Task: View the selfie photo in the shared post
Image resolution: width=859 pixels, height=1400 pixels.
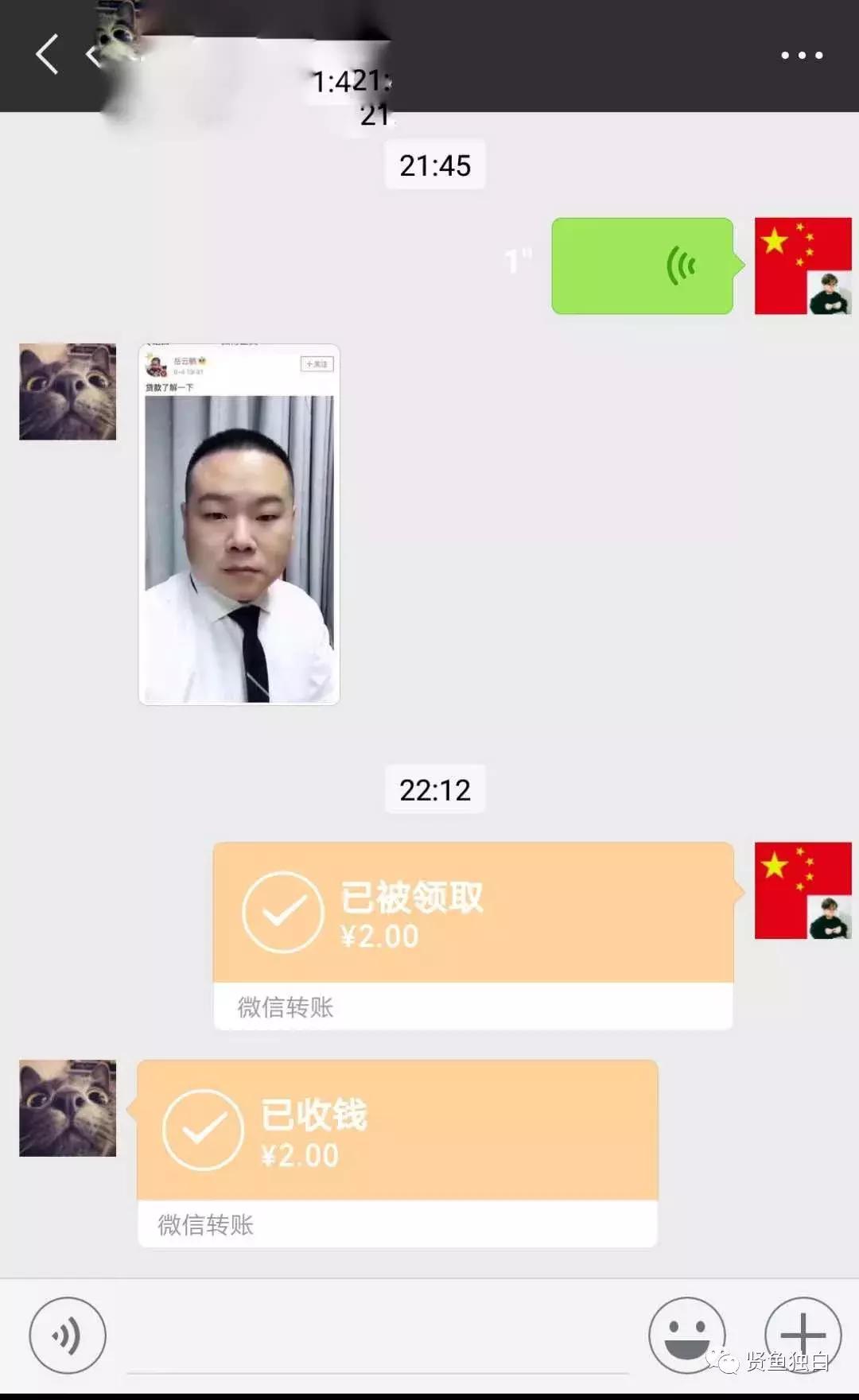Action: point(237,549)
